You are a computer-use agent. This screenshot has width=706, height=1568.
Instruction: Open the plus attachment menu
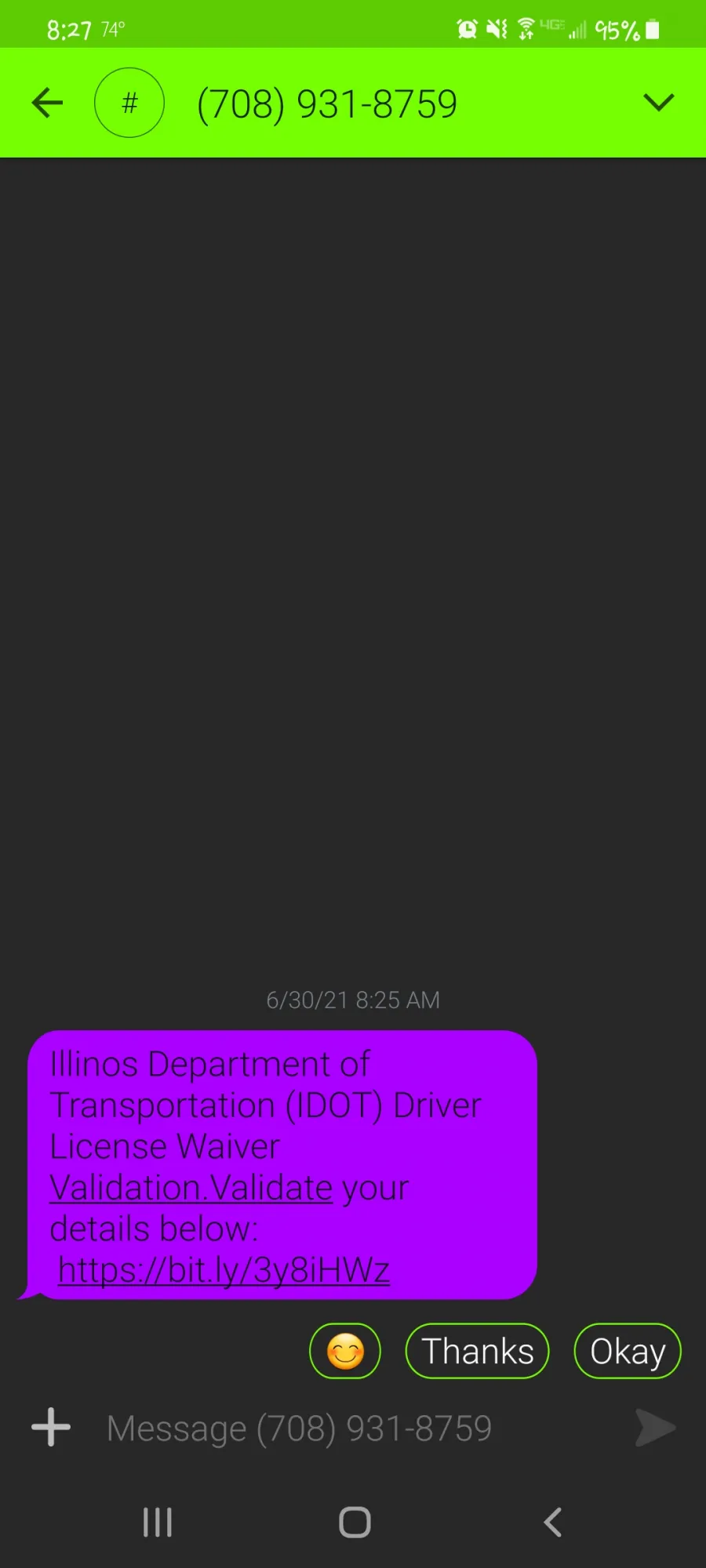tap(51, 1428)
